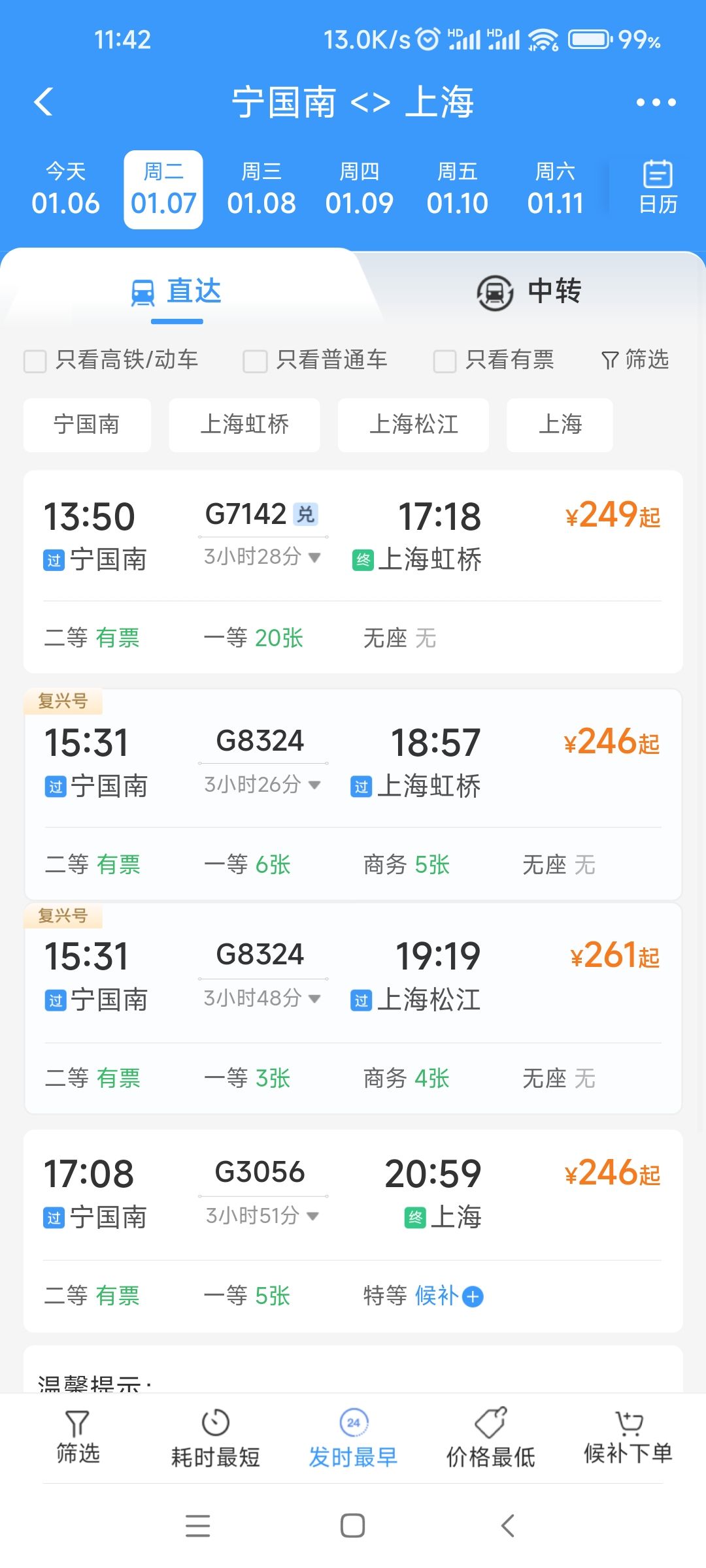Enable 只看有票 filter checkbox

click(445, 361)
